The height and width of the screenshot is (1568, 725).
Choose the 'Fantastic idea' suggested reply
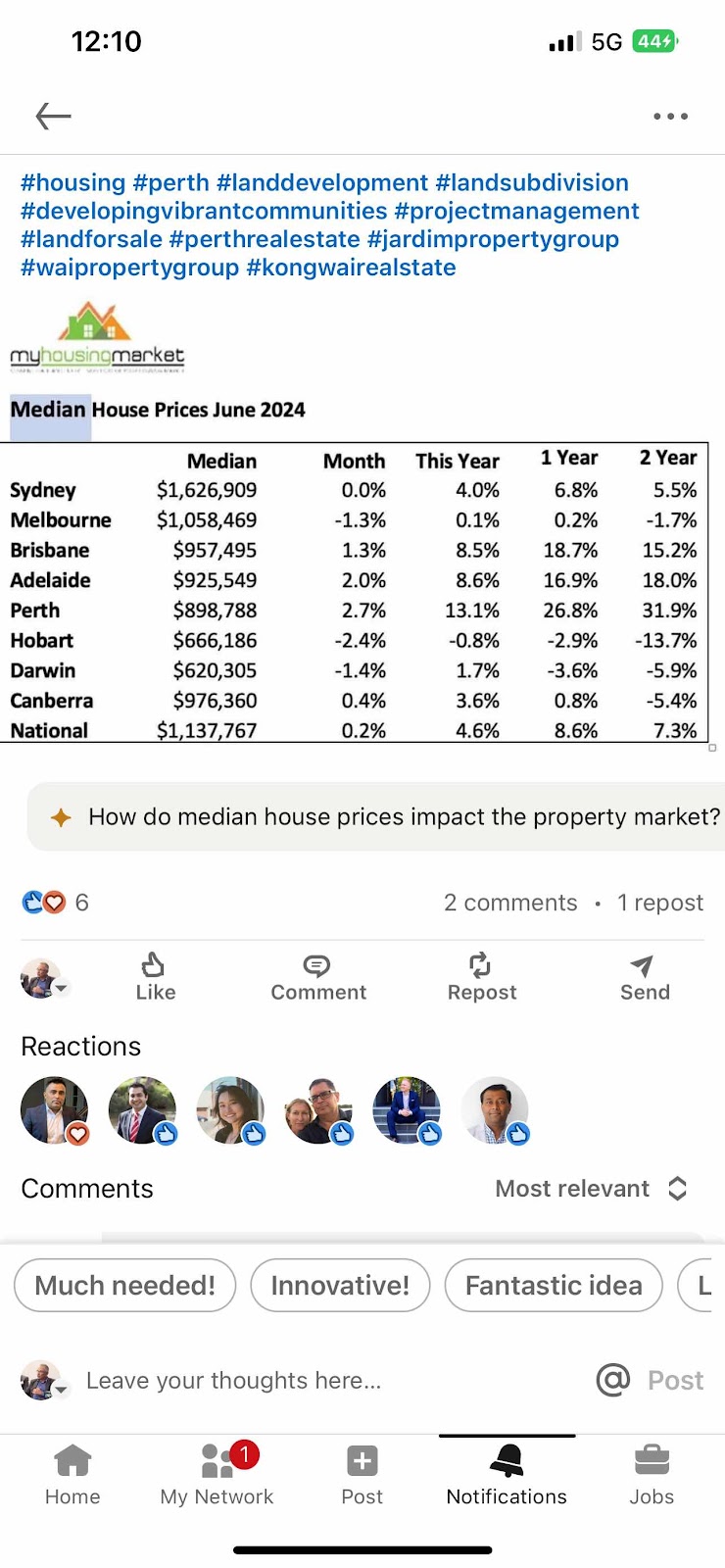554,1285
